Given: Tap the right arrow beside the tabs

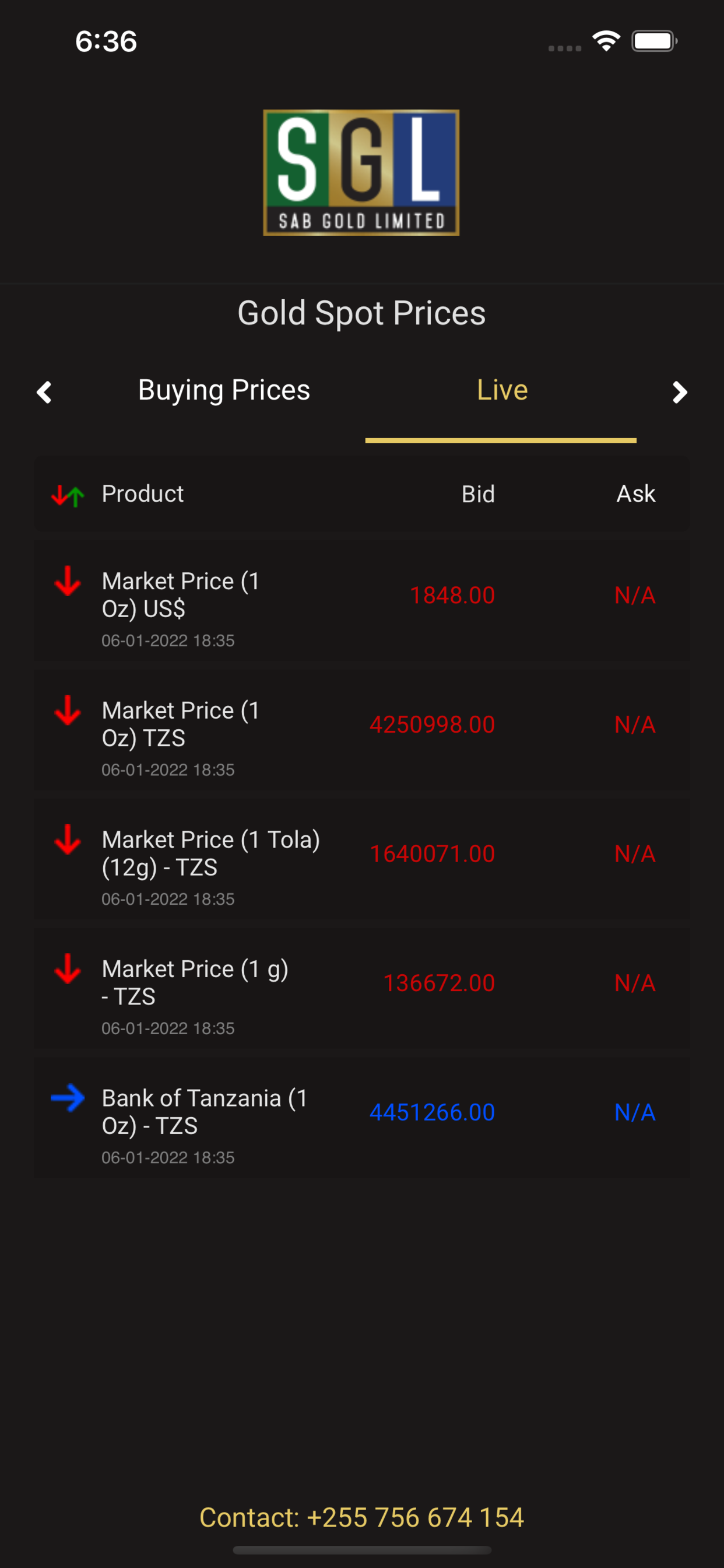Looking at the screenshot, I should click(x=680, y=393).
